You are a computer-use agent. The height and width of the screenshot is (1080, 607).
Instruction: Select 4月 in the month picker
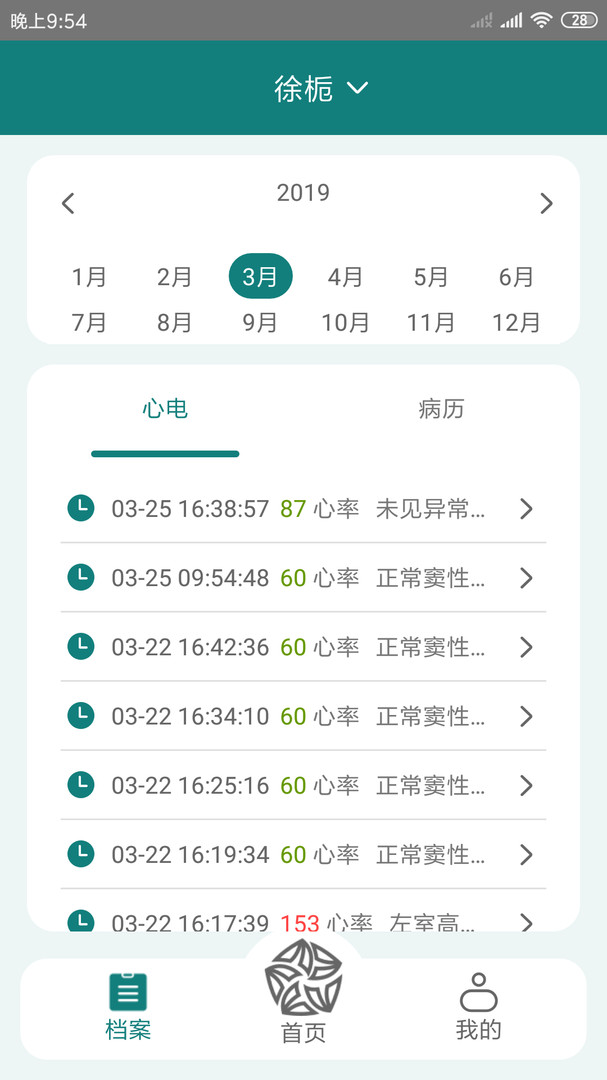pos(345,277)
